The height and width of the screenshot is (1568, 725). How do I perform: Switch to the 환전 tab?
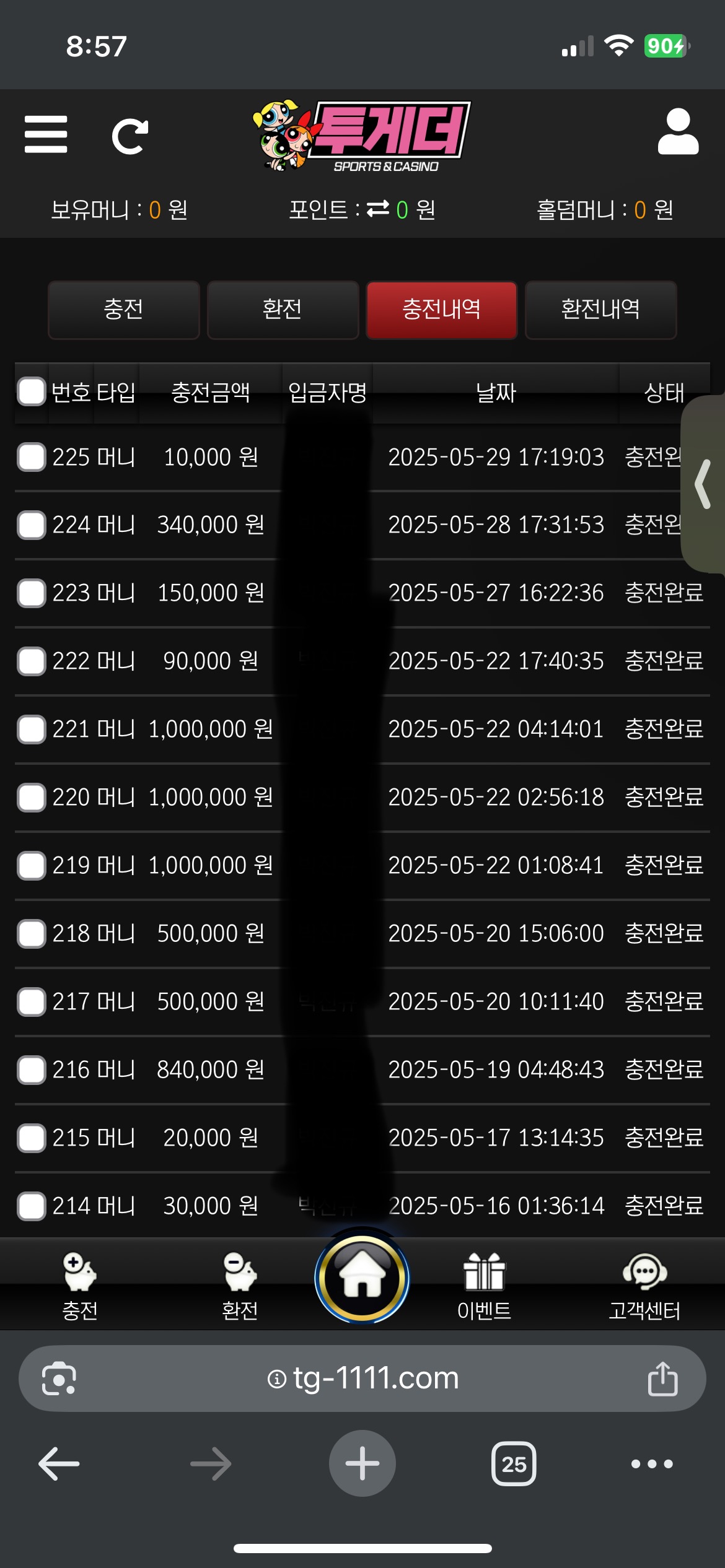pos(283,310)
